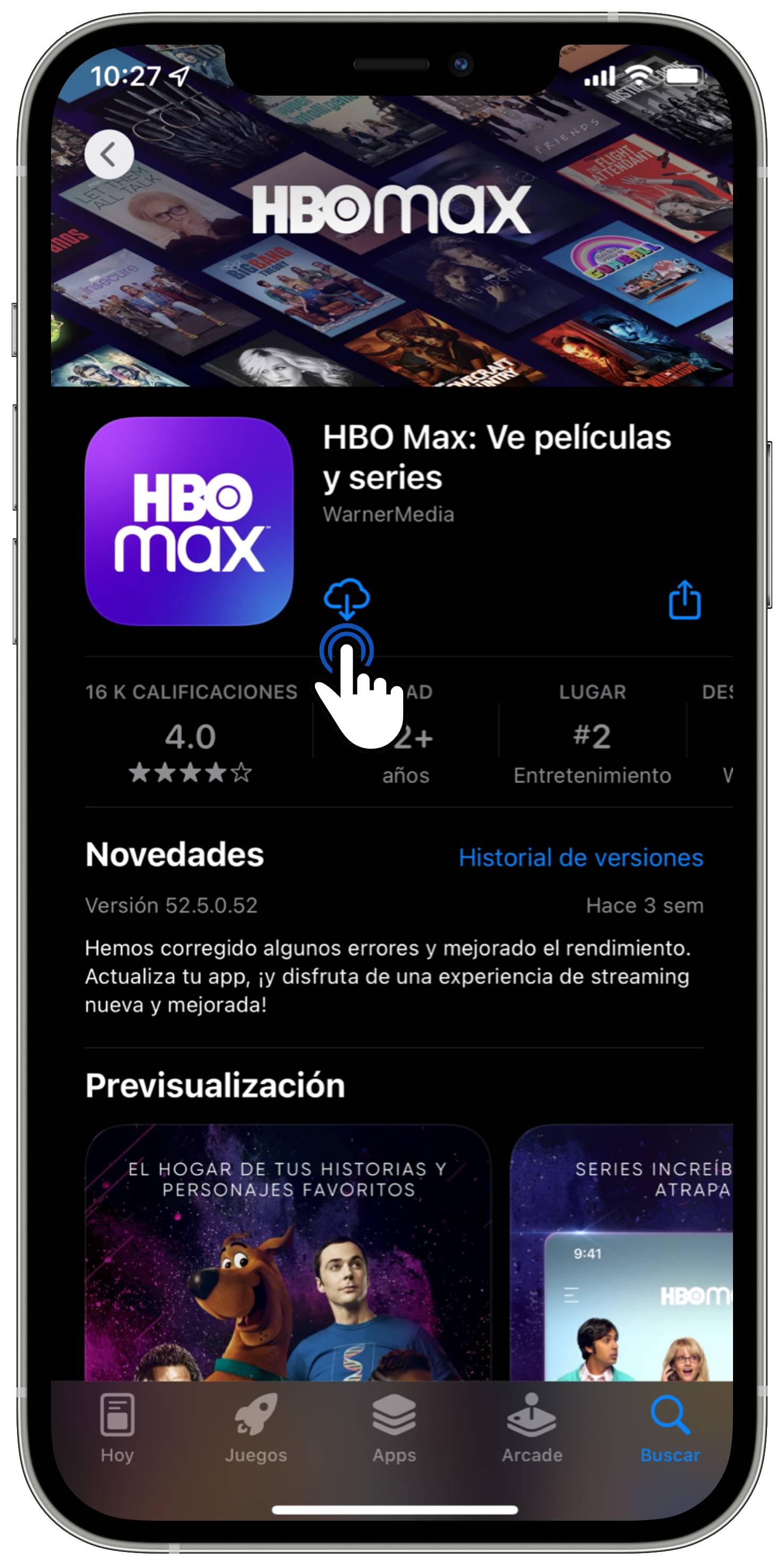784x1560 pixels.
Task: Share the HBO Max app
Action: (685, 599)
